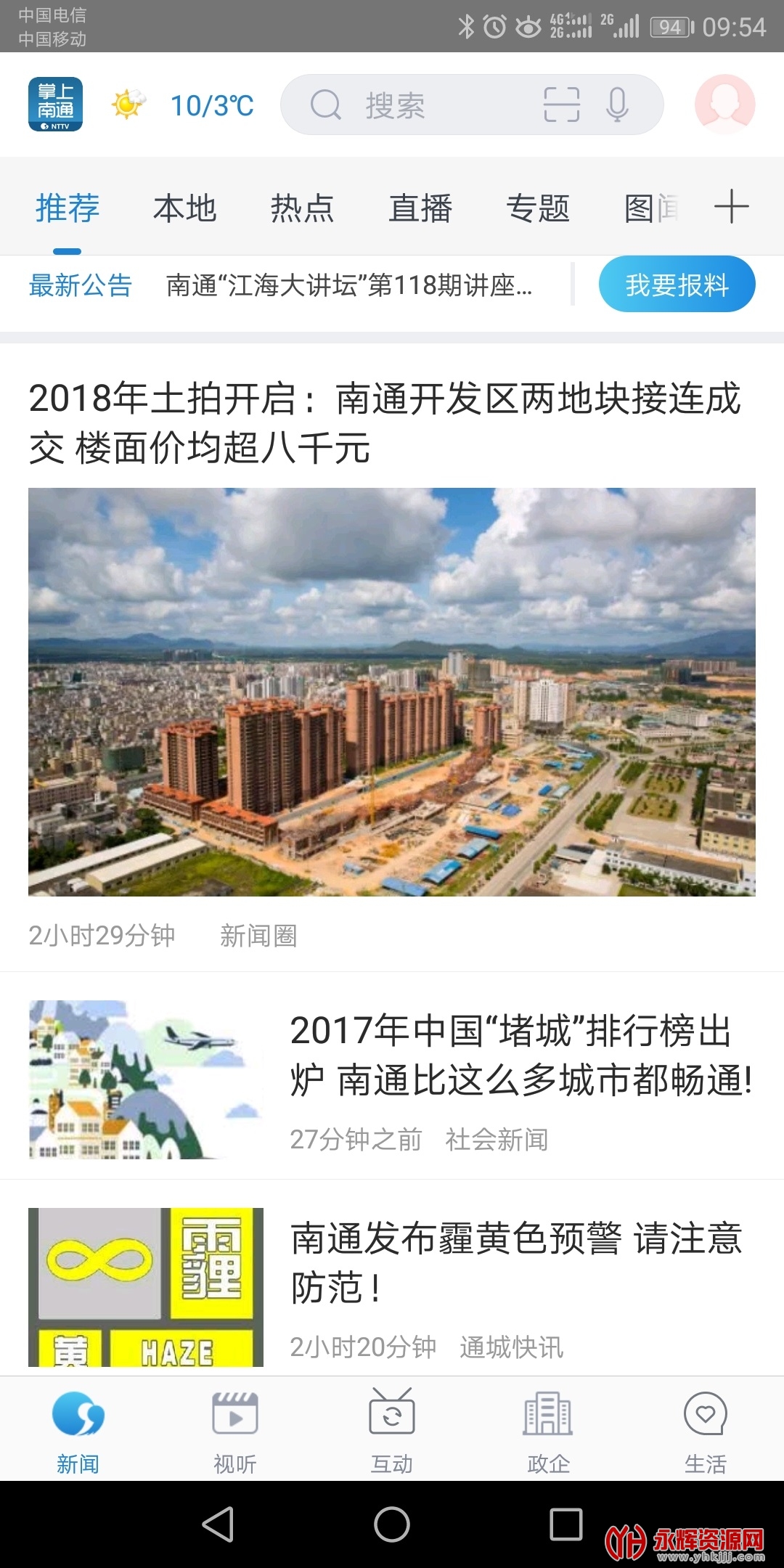Add channels with the plus icon
Viewport: 784px width, 1568px height.
(x=731, y=207)
